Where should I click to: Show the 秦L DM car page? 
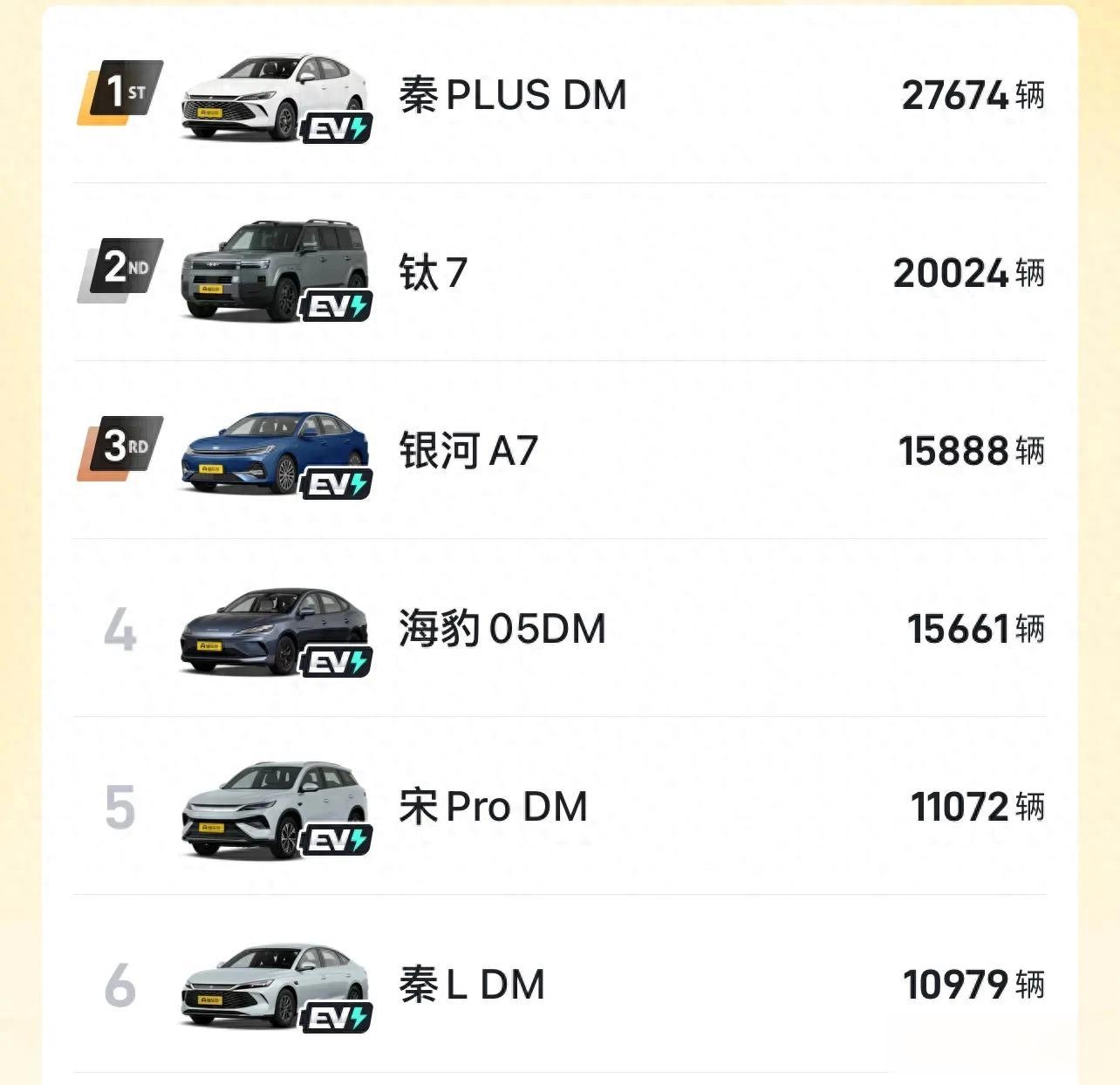click(472, 984)
